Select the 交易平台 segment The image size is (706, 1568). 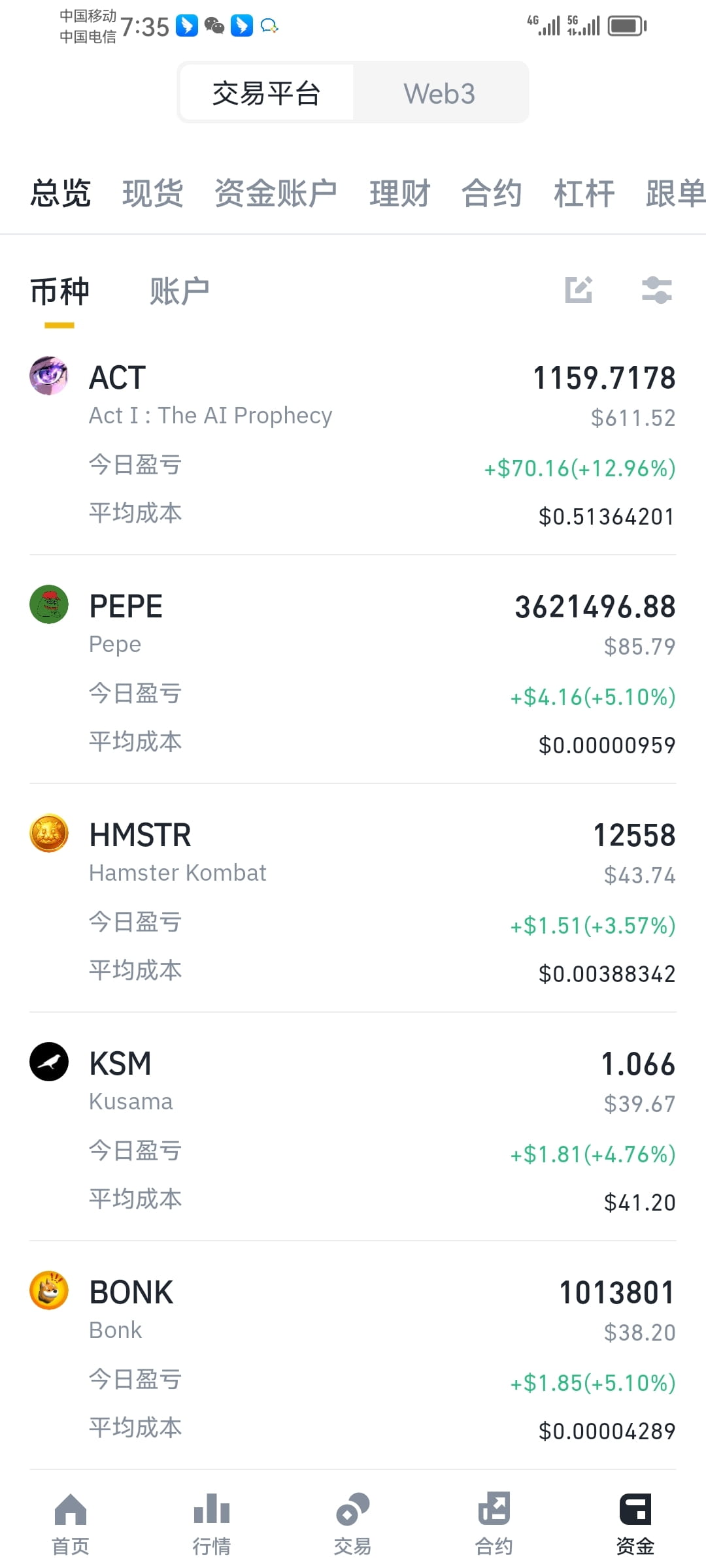point(267,93)
